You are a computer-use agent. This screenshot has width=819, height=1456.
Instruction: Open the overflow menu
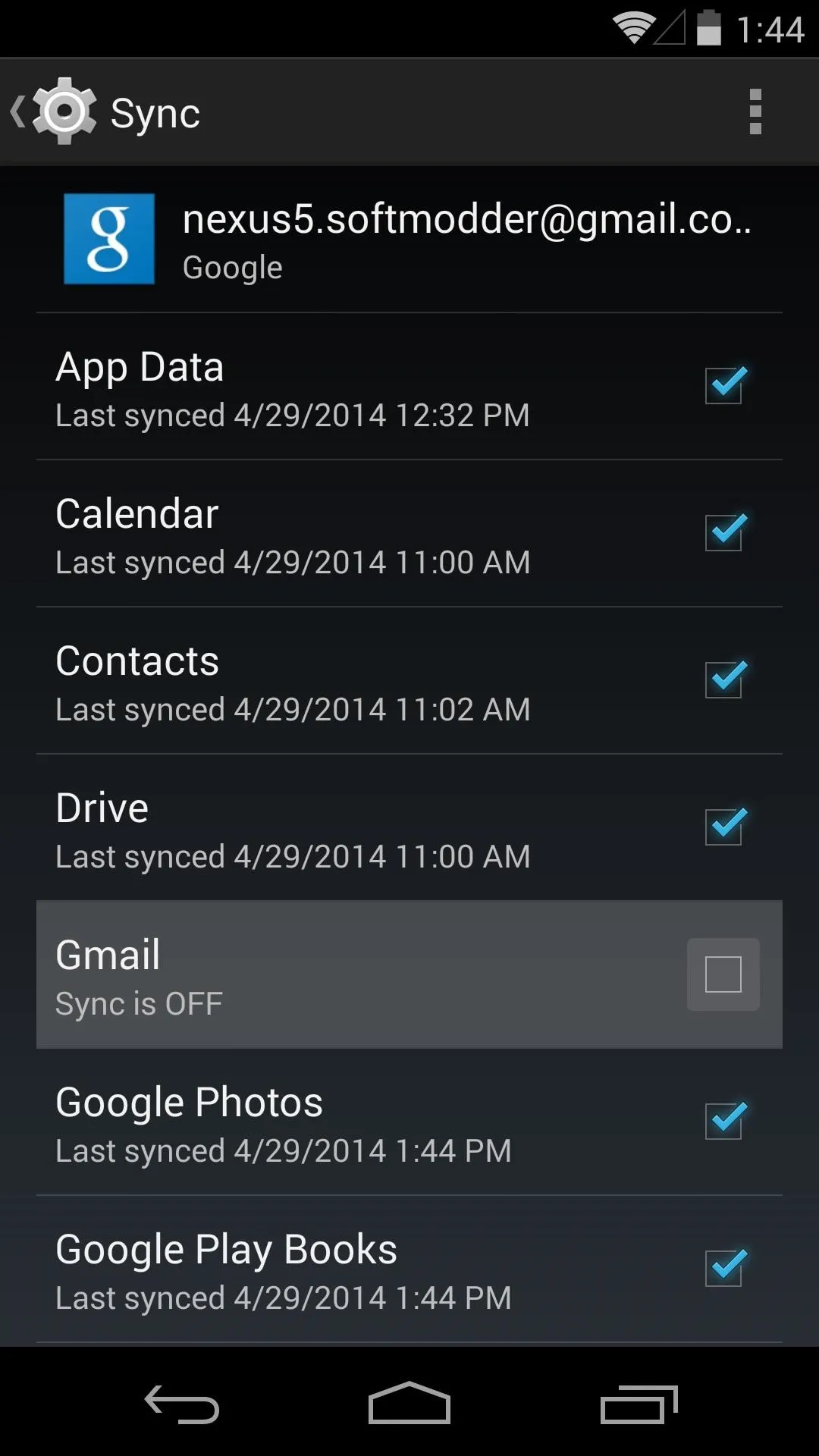point(755,111)
